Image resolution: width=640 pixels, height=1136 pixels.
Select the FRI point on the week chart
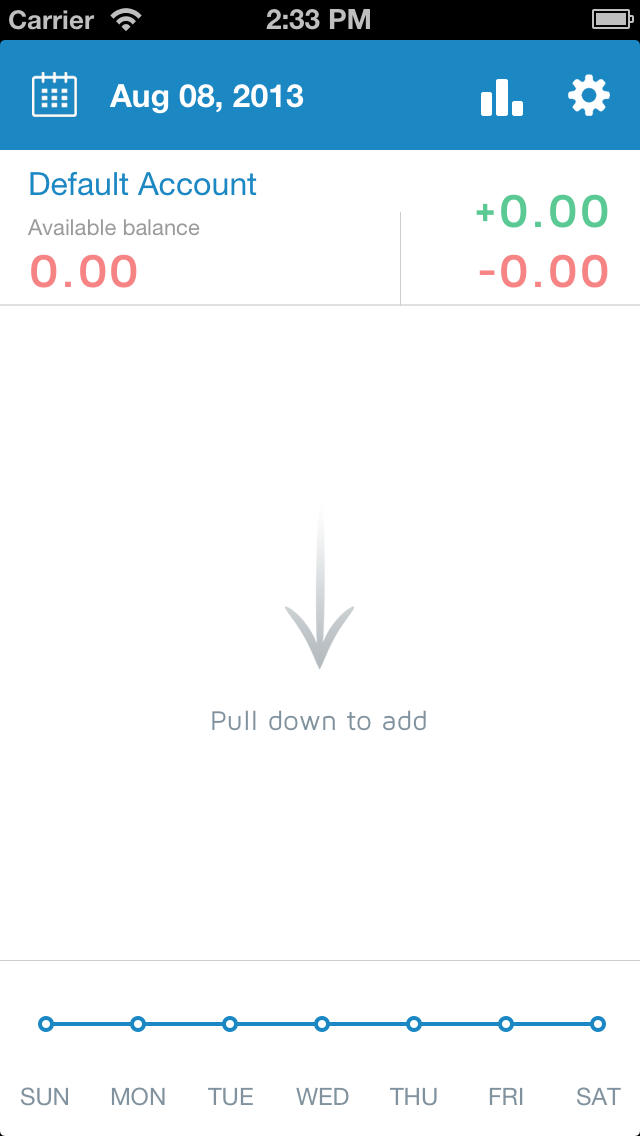[x=506, y=1024]
